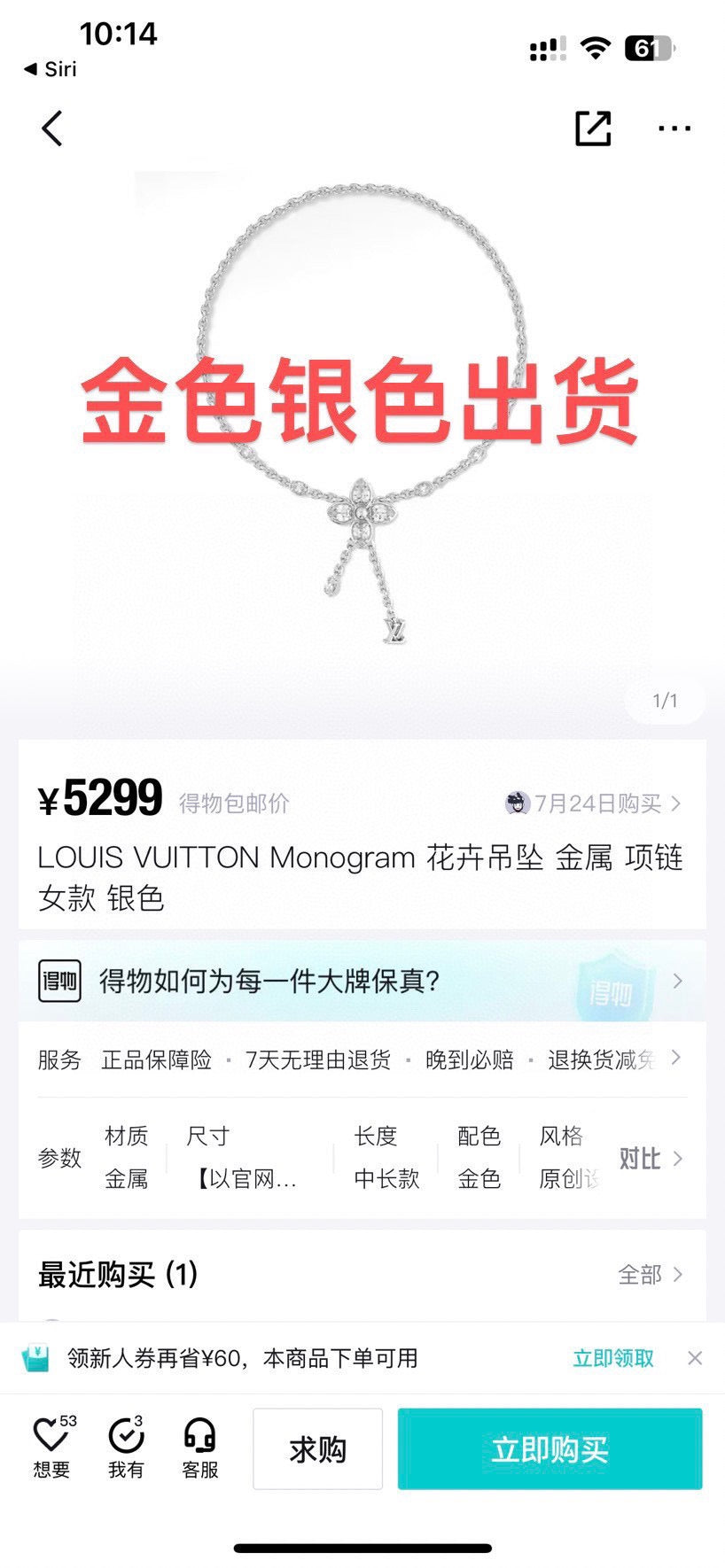Screen dimensions: 725x1568
Task: Claim coupon with 立即领取
Action: (x=613, y=1358)
